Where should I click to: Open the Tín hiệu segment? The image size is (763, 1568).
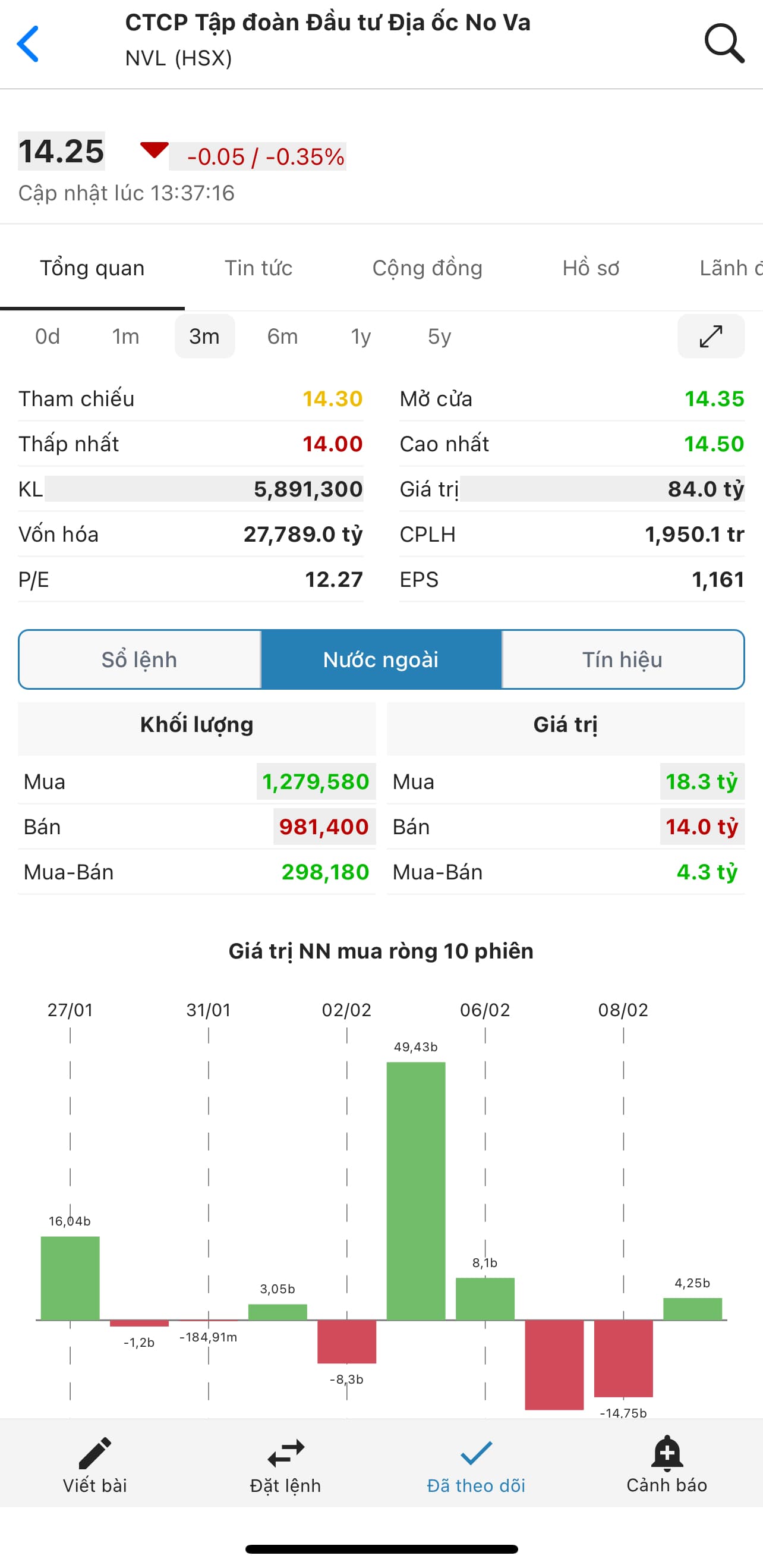pyautogui.click(x=622, y=659)
